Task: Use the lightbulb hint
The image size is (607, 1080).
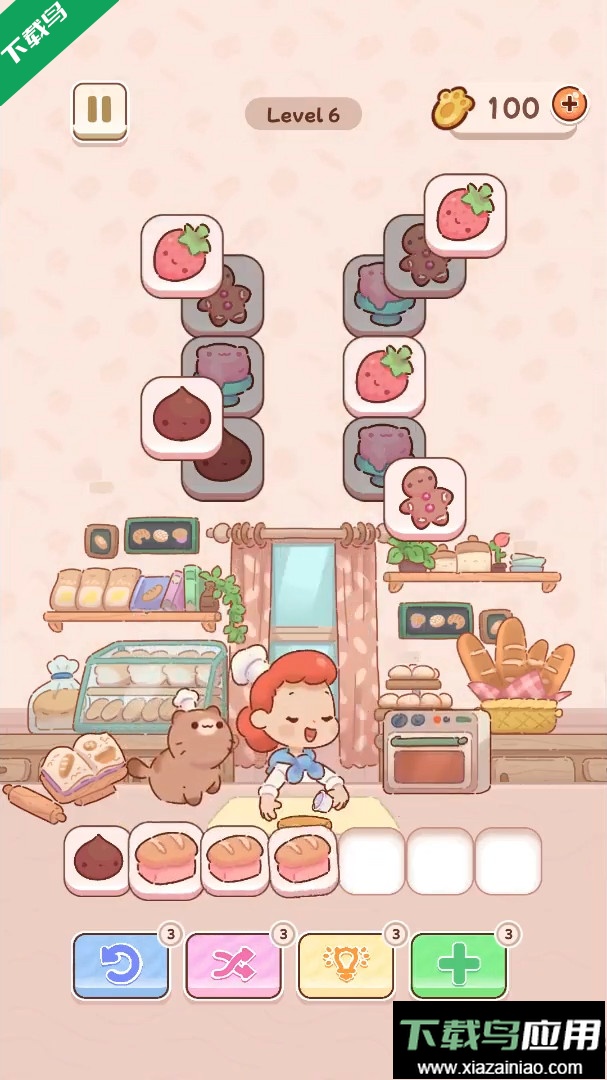Action: pos(346,964)
